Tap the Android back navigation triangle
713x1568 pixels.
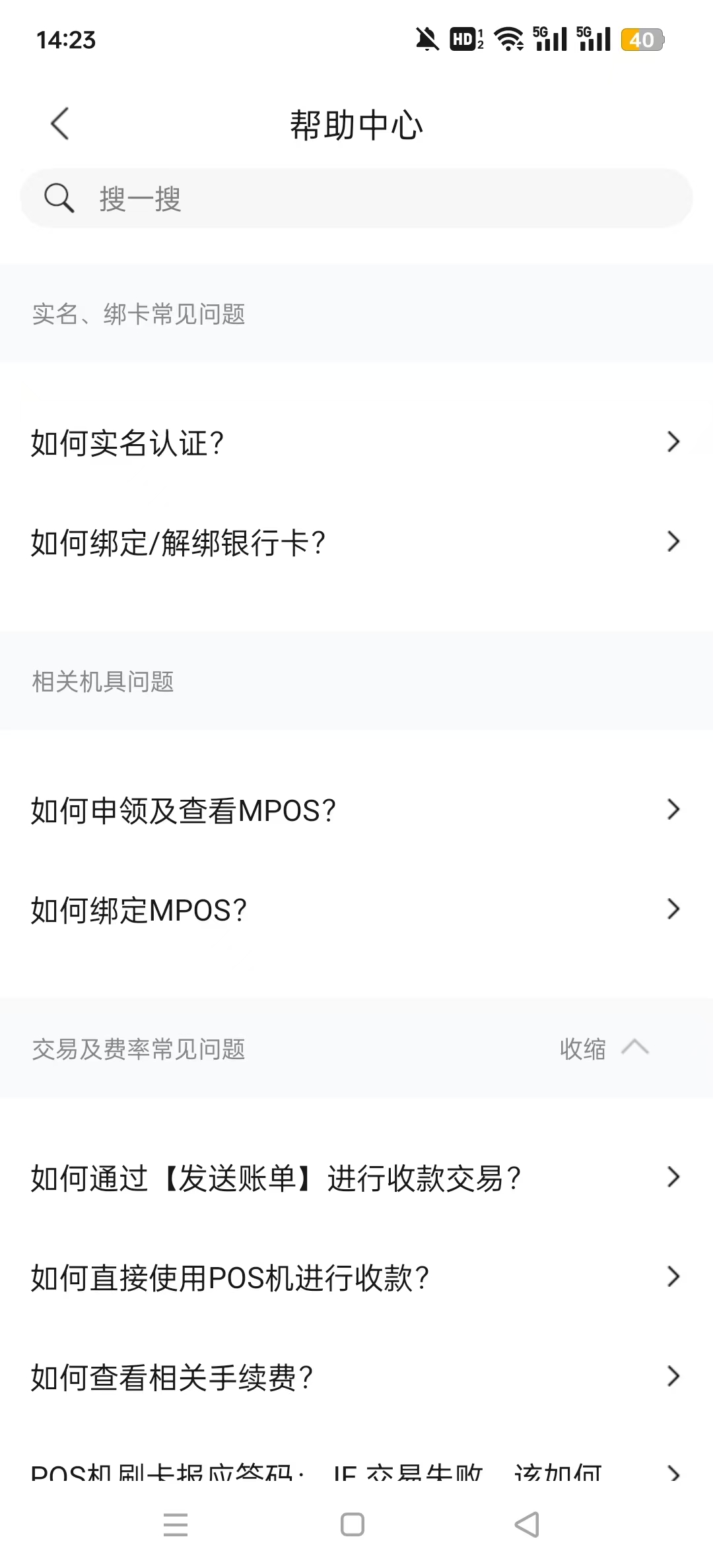point(526,1525)
